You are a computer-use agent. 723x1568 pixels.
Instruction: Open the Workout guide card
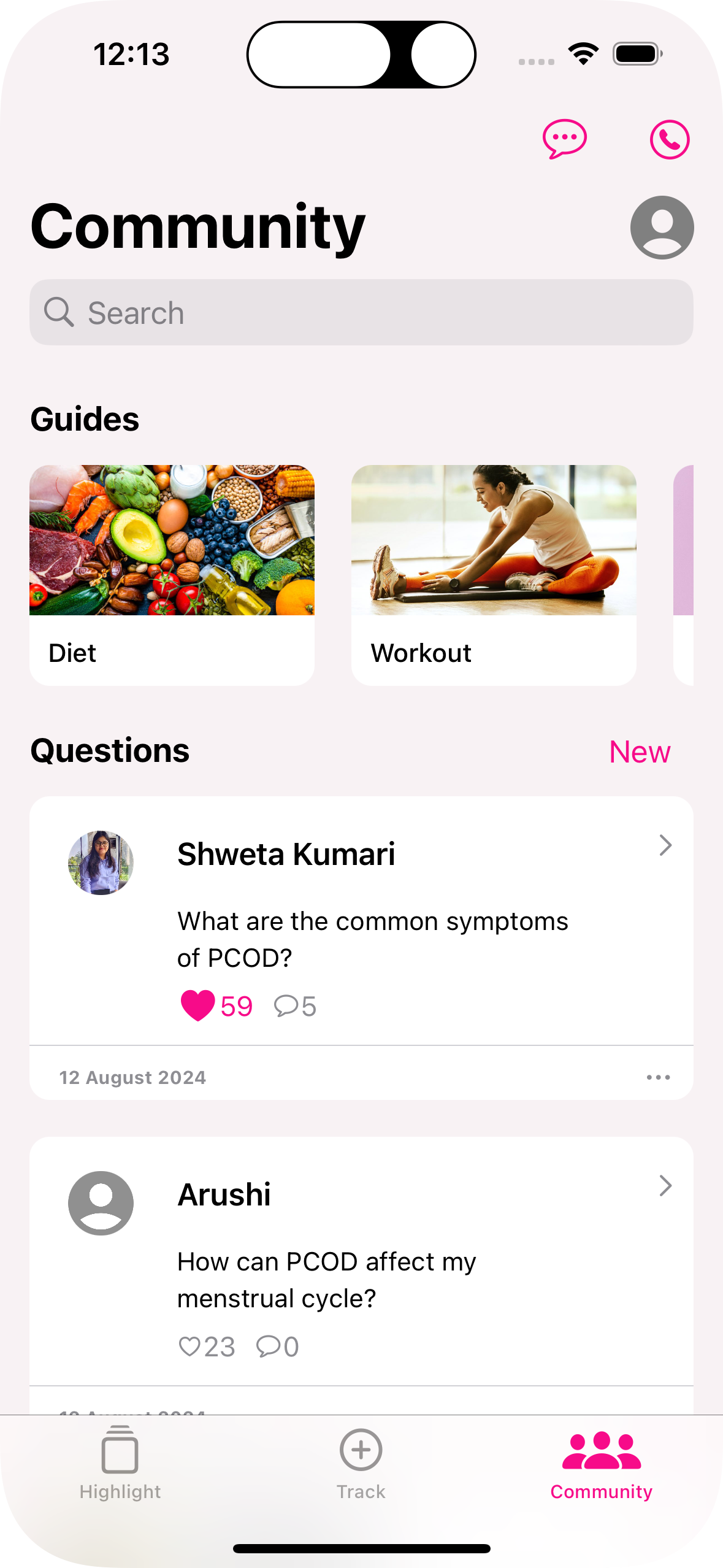(494, 574)
